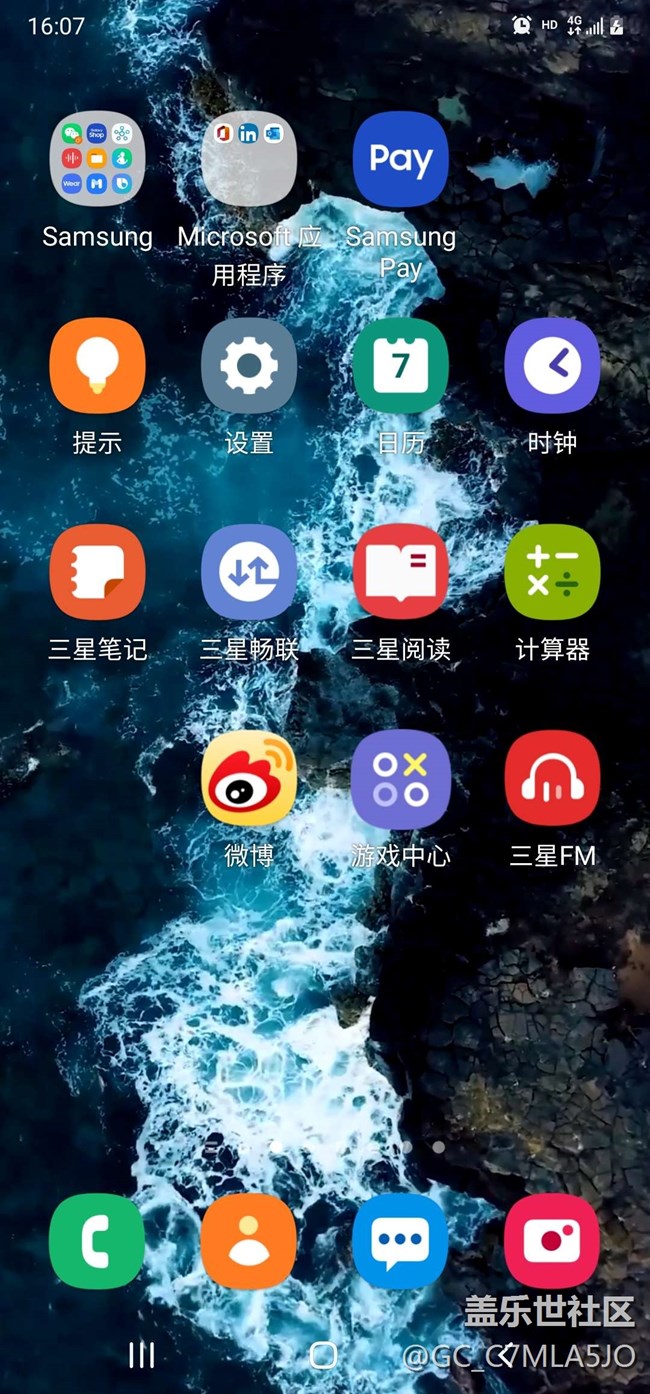650x1394 pixels.
Task: Launch the 计算器 calculator
Action: (552, 572)
